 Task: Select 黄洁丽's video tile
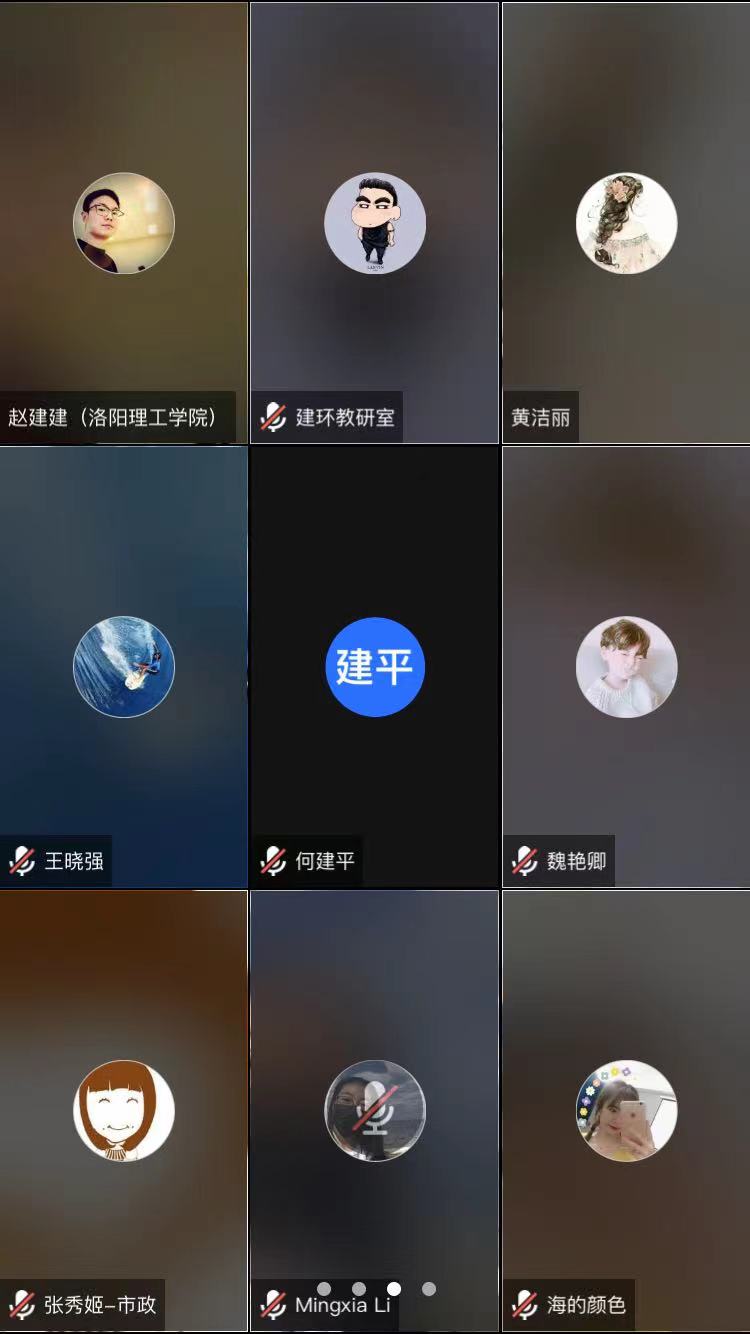(626, 223)
